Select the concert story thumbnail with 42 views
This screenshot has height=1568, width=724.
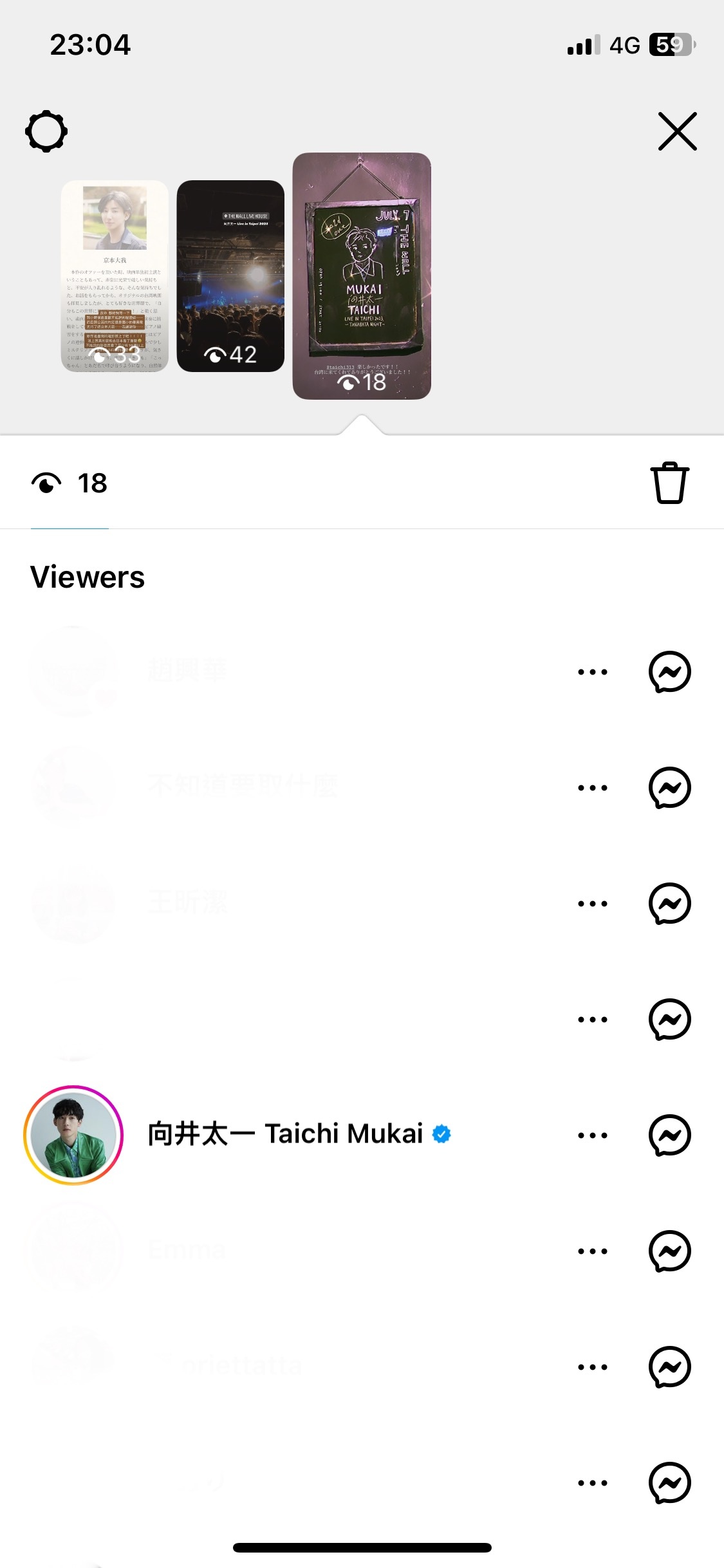click(230, 276)
